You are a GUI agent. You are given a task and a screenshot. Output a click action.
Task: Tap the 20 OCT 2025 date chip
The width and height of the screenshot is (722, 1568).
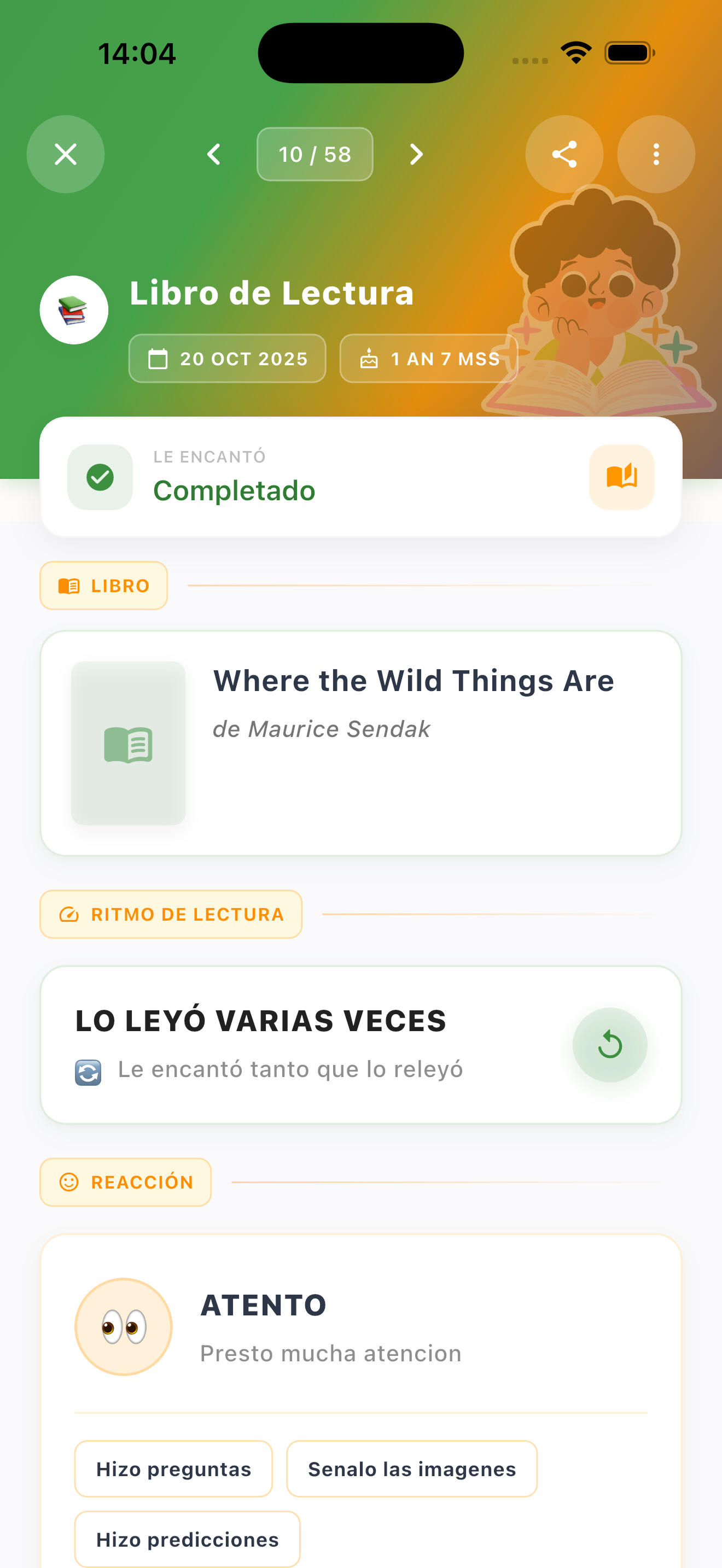click(227, 359)
